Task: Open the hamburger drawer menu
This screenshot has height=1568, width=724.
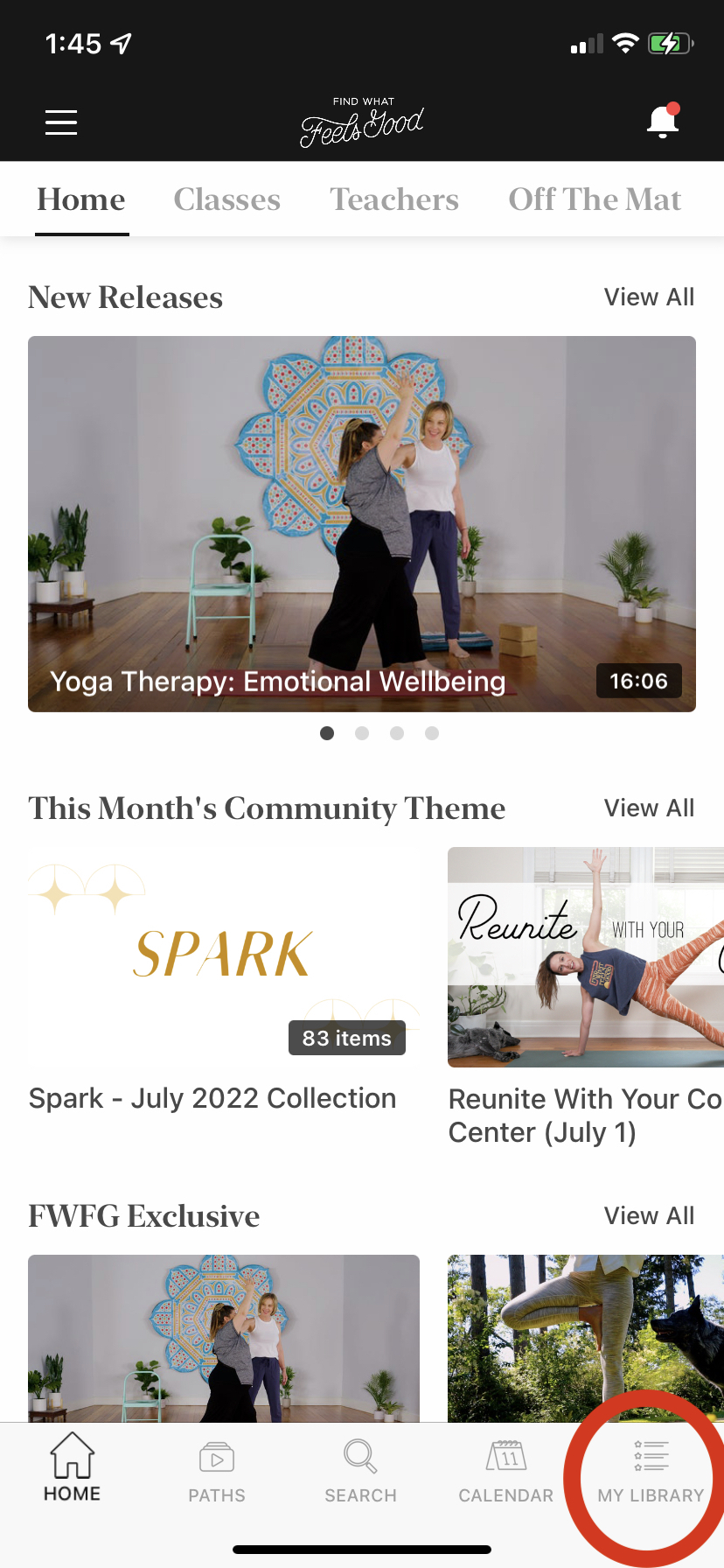Action: 61,122
